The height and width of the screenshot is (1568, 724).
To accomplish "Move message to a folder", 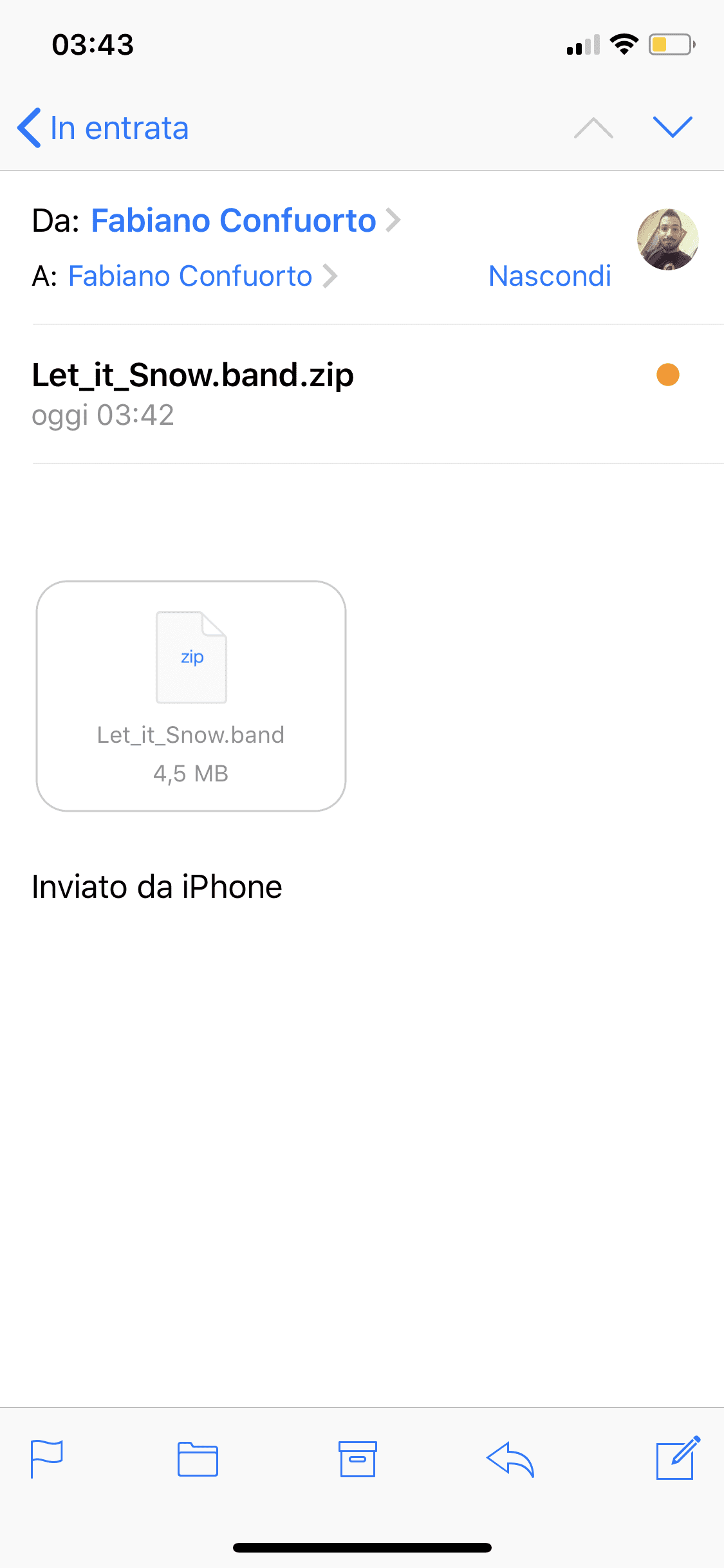I will 198,1459.
